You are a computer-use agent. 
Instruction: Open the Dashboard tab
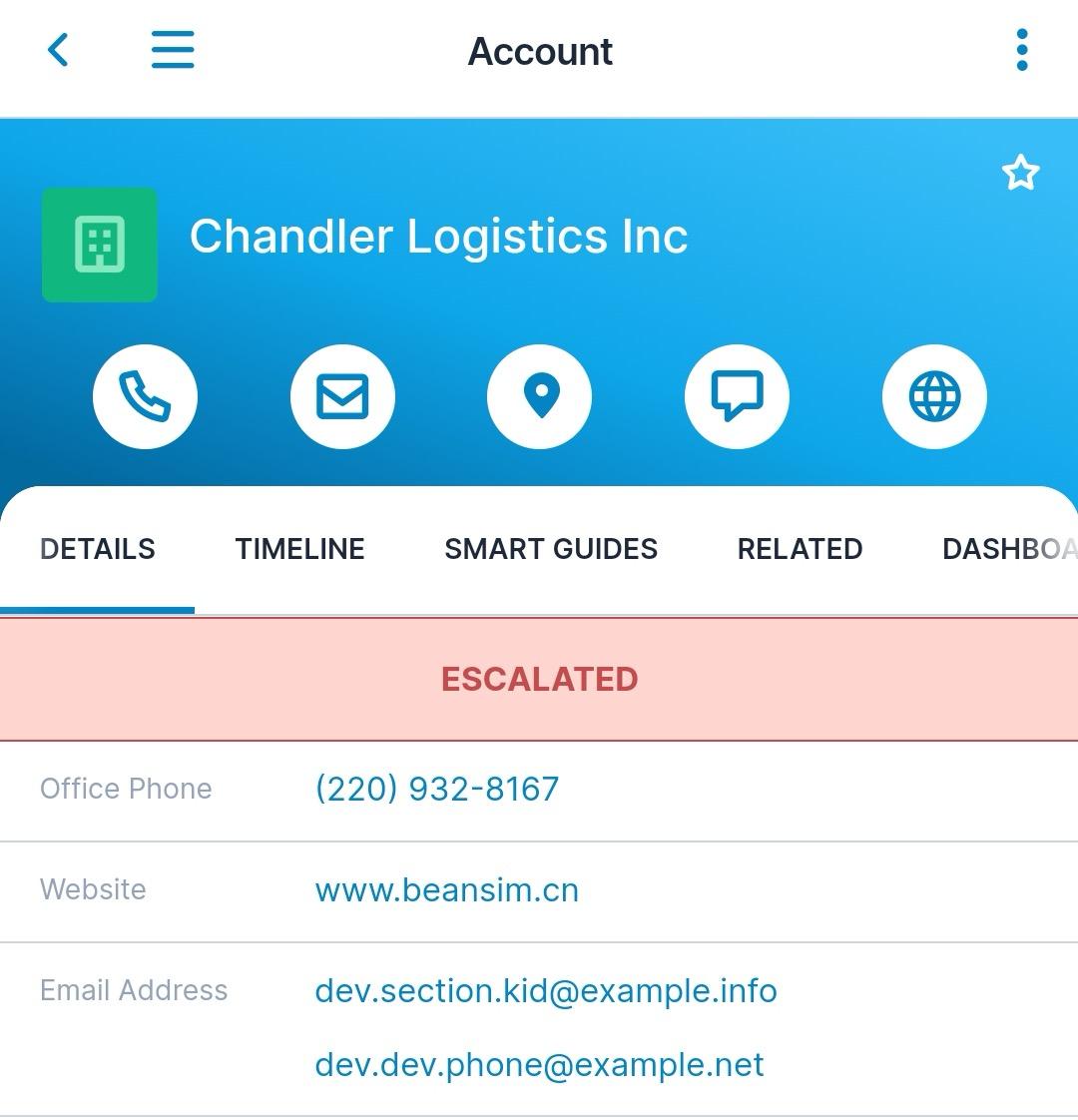(x=1008, y=549)
